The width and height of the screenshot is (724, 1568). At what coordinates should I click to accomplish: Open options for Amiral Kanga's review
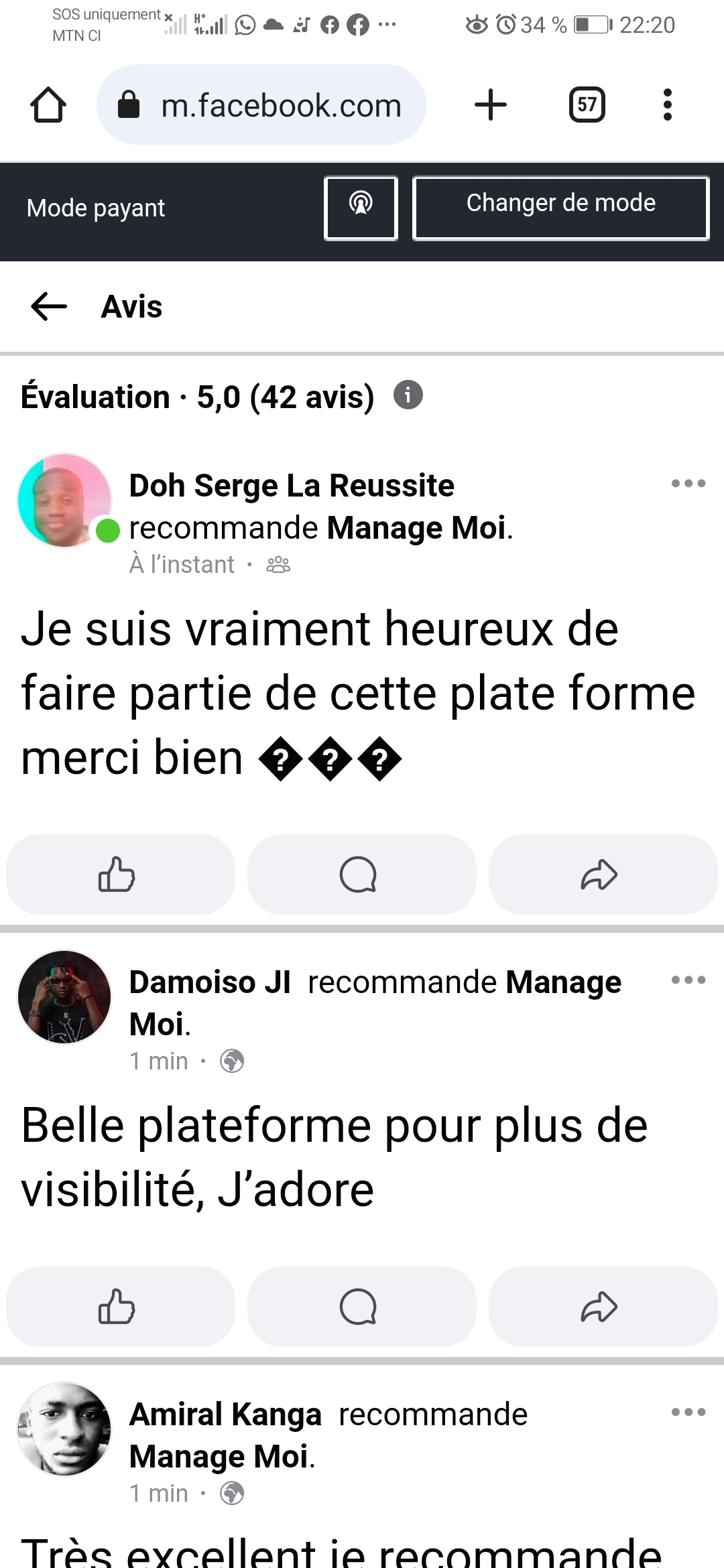click(688, 1412)
